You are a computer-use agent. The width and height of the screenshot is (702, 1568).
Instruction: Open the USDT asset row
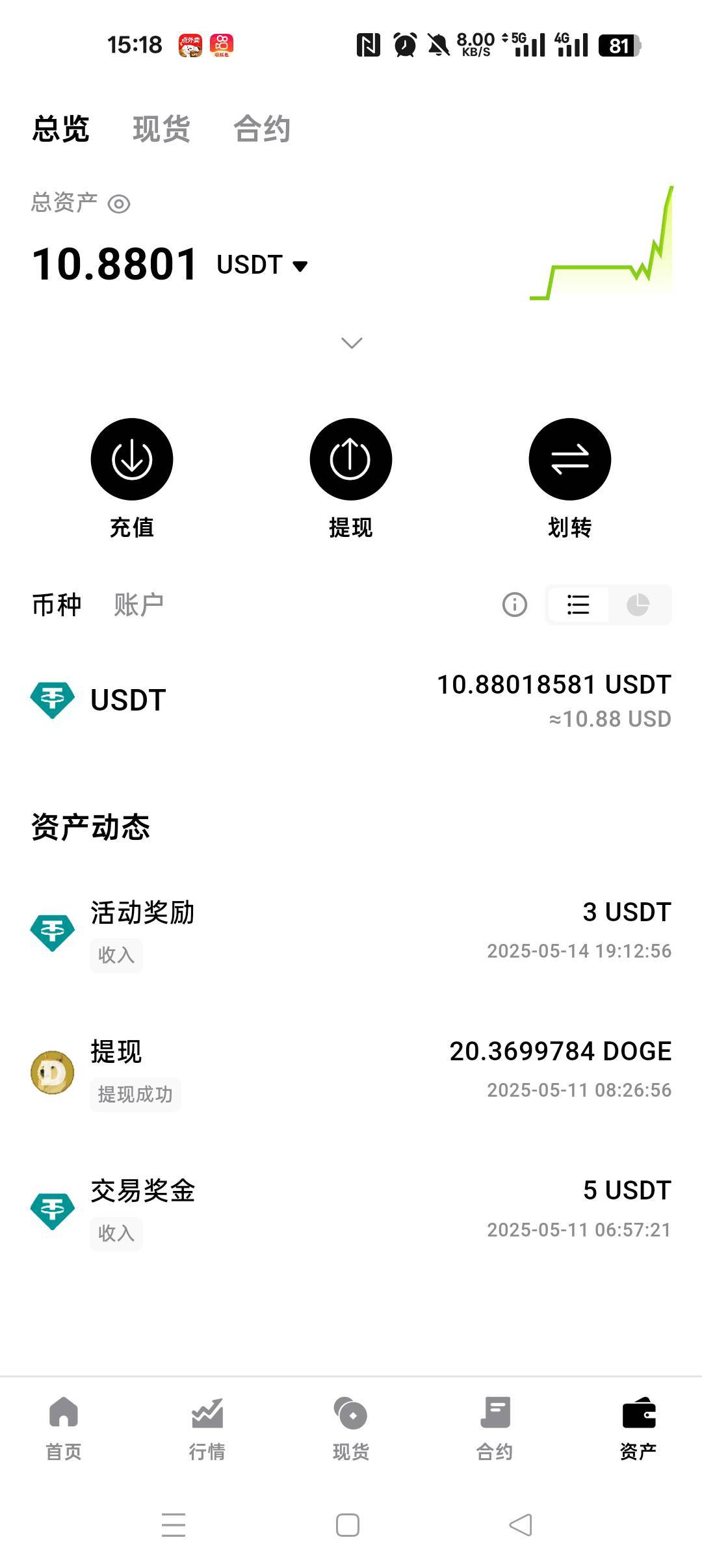351,700
